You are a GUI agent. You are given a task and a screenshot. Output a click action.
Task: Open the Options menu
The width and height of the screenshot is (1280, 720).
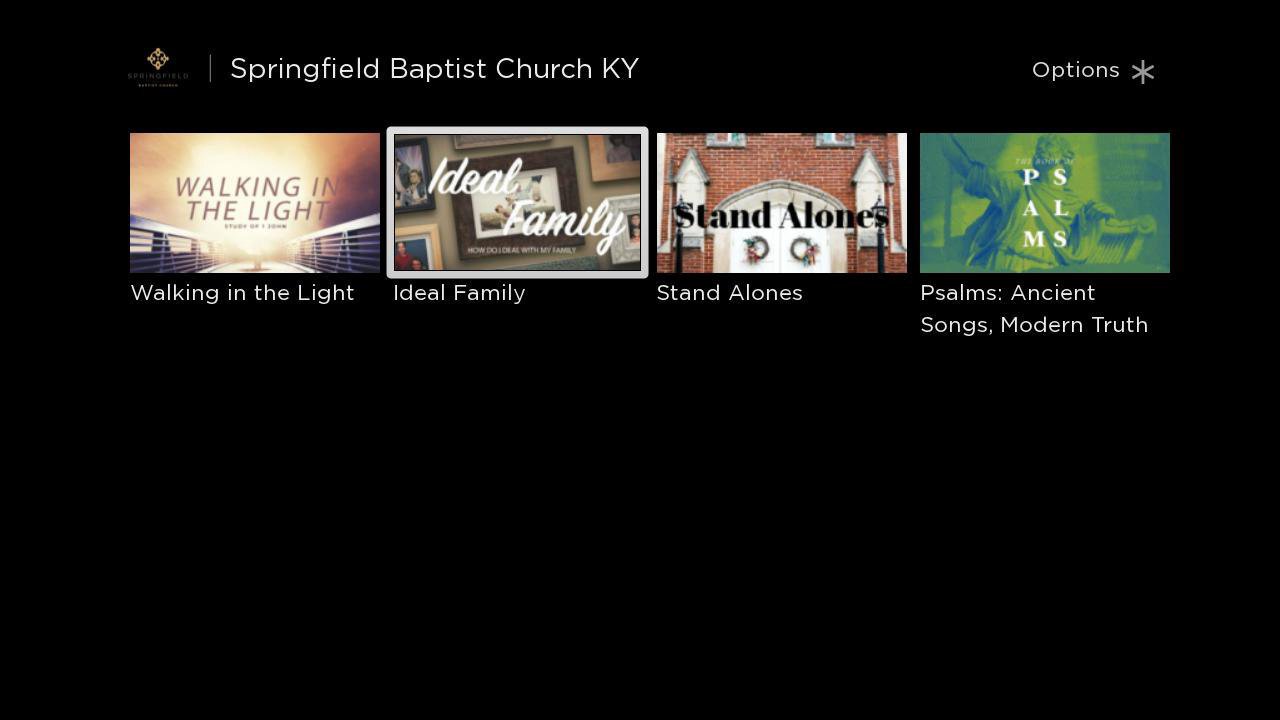pyautogui.click(x=1093, y=70)
